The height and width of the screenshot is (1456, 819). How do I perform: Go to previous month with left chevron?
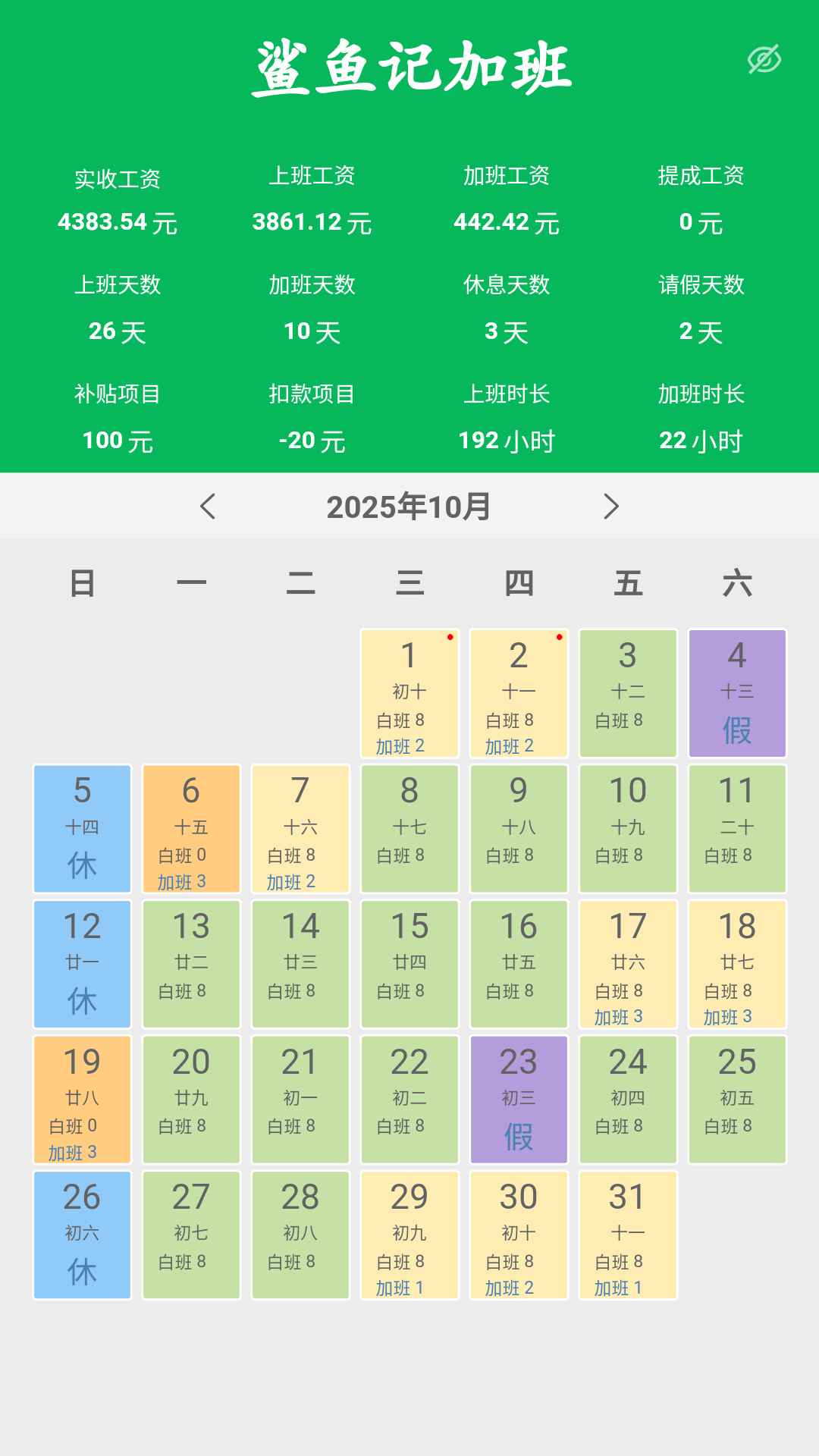point(207,507)
